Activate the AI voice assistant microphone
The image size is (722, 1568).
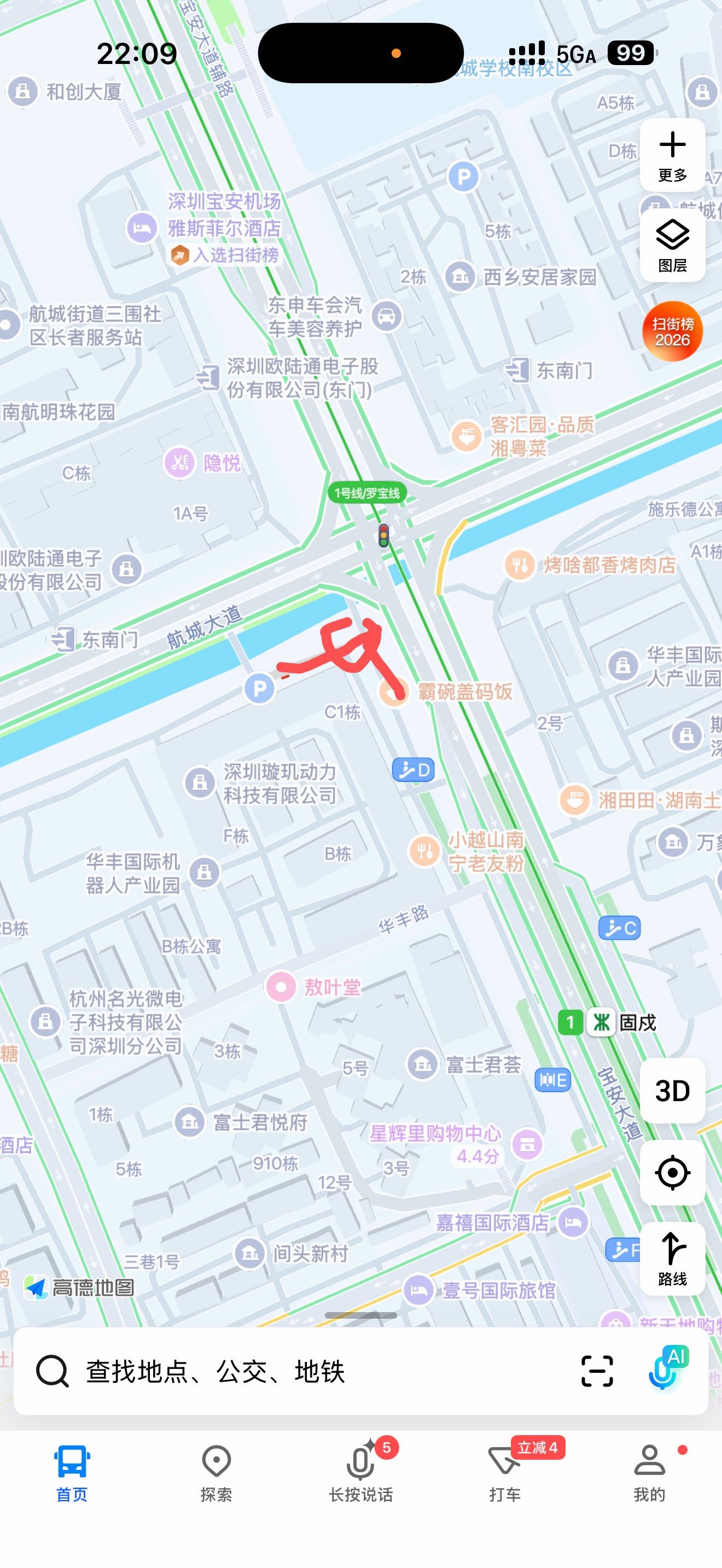coord(666,1370)
